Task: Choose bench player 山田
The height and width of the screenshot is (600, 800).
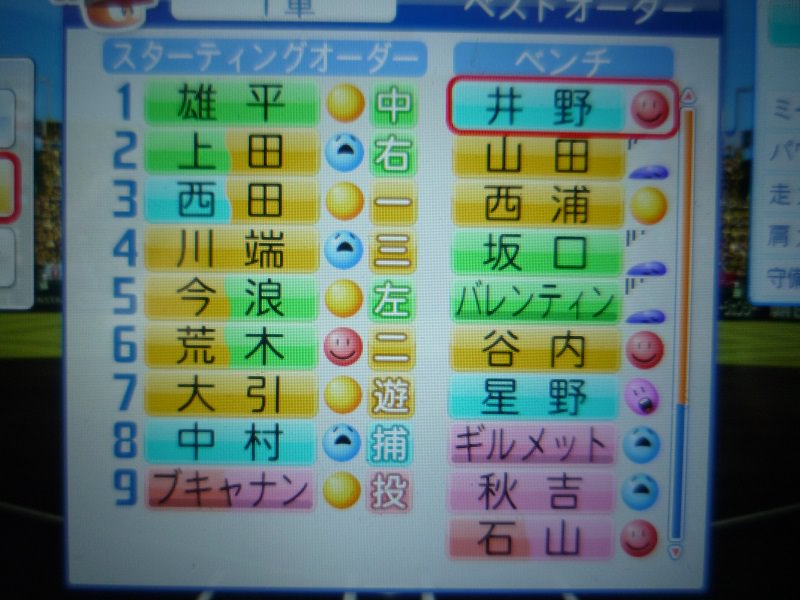Action: click(x=538, y=157)
